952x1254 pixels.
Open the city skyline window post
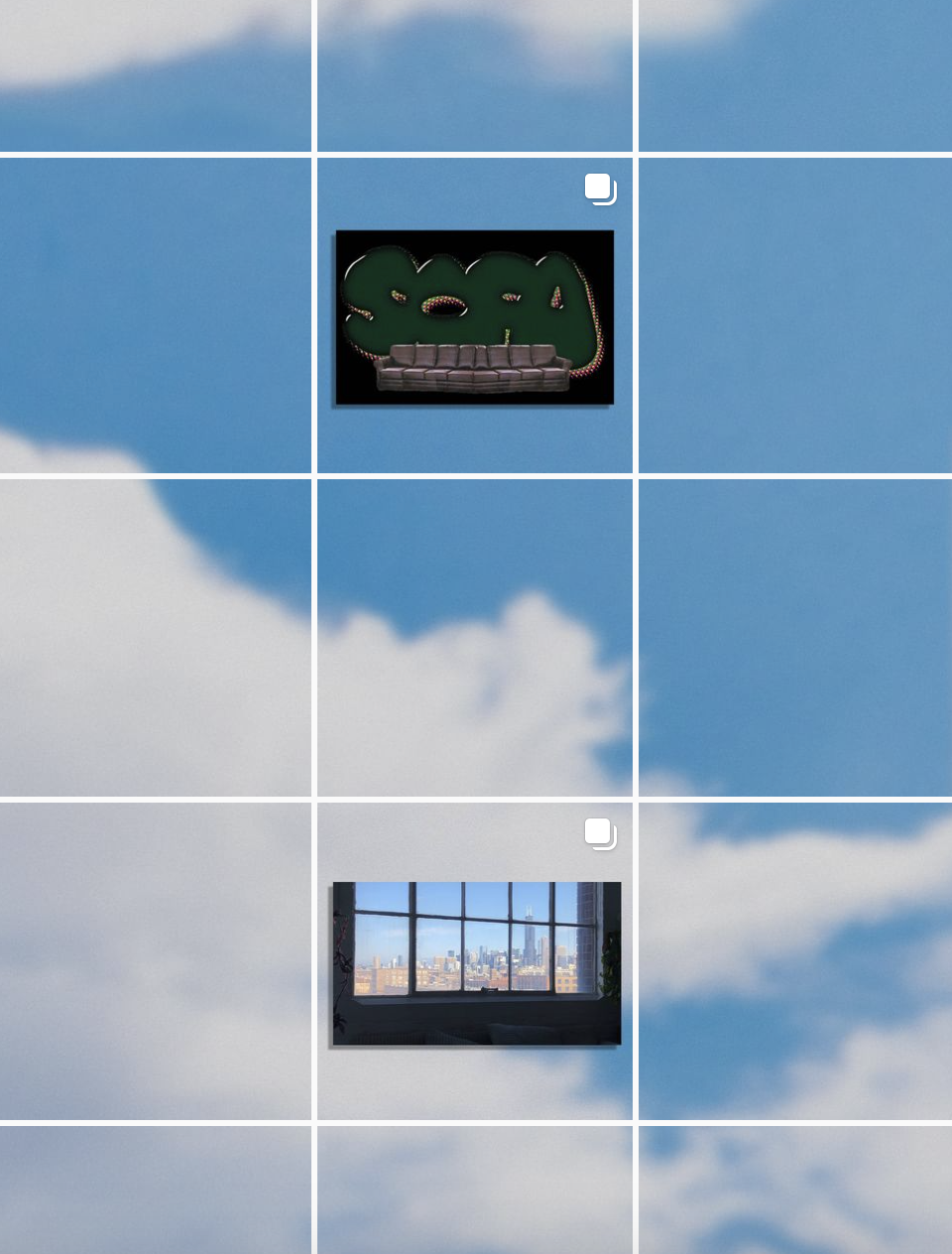click(x=476, y=962)
